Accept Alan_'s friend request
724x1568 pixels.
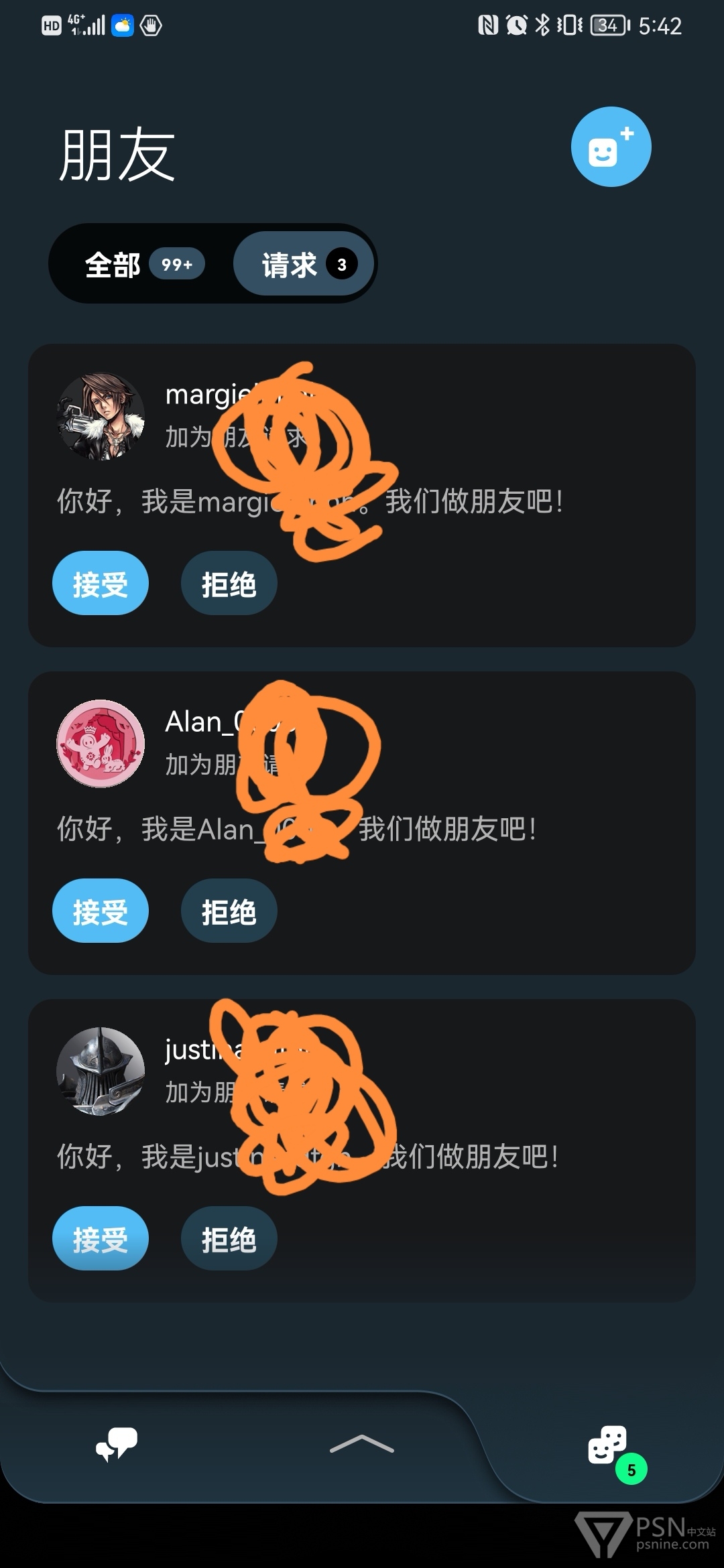(x=101, y=911)
